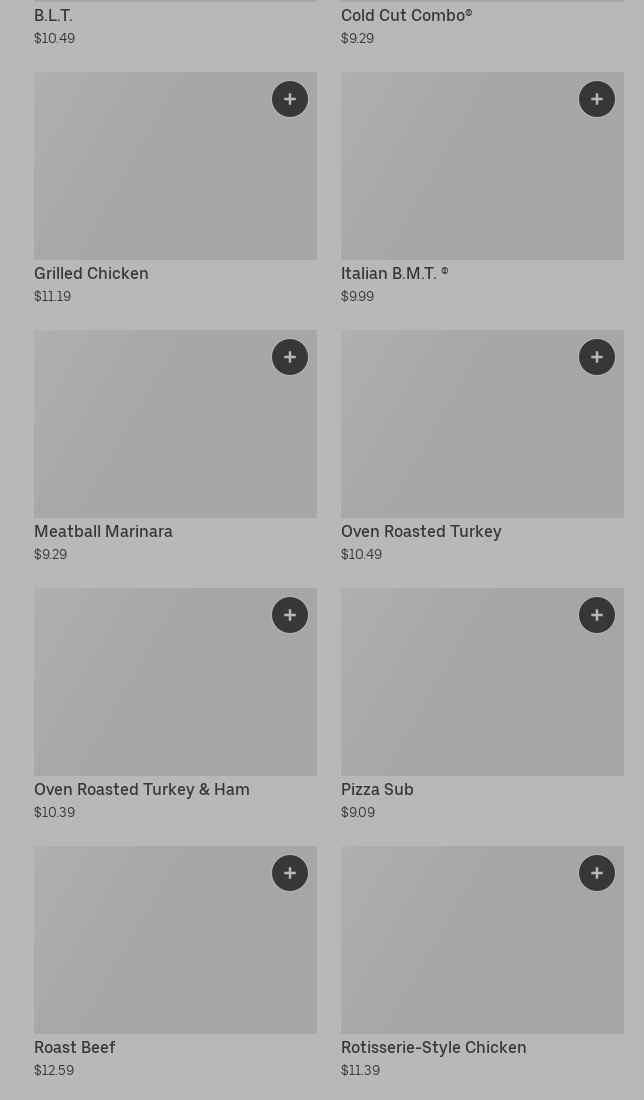The height and width of the screenshot is (1100, 644).
Task: Add Oven Roasted Turkey & Ham
Action: 290,615
